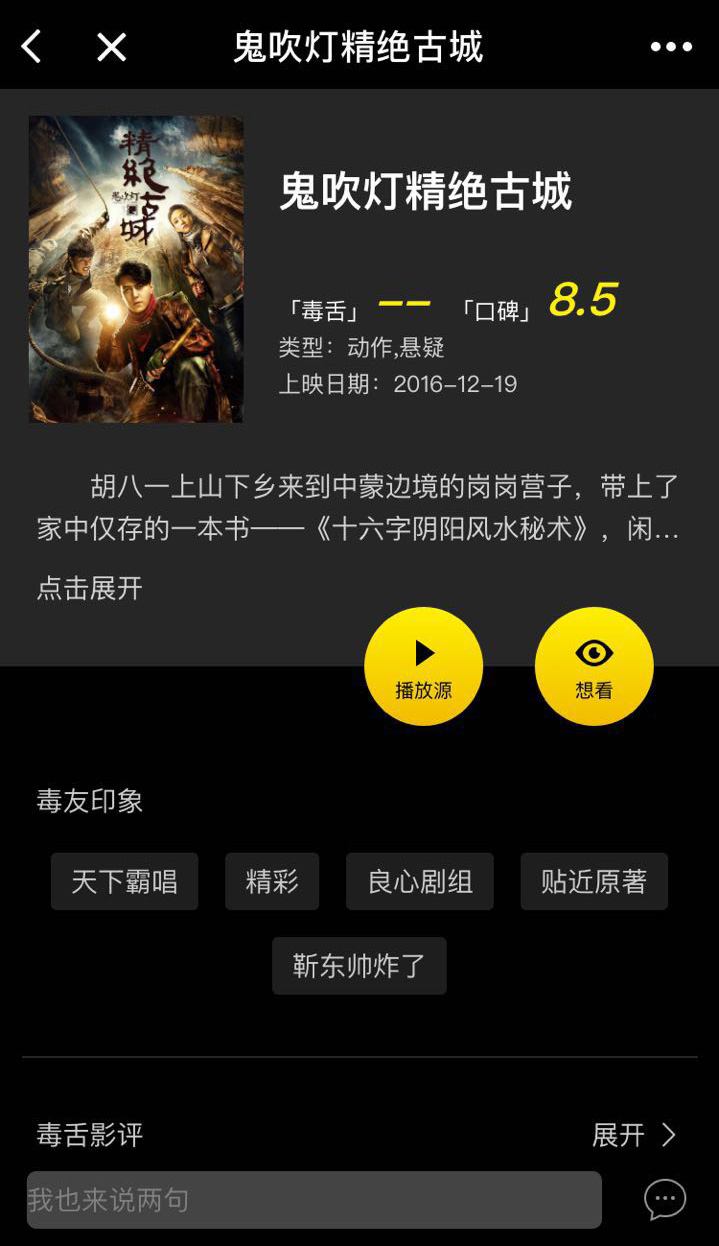Screen dimensions: 719x1246
Task: Expand the synopsis via 点击展开
Action: coord(90,588)
